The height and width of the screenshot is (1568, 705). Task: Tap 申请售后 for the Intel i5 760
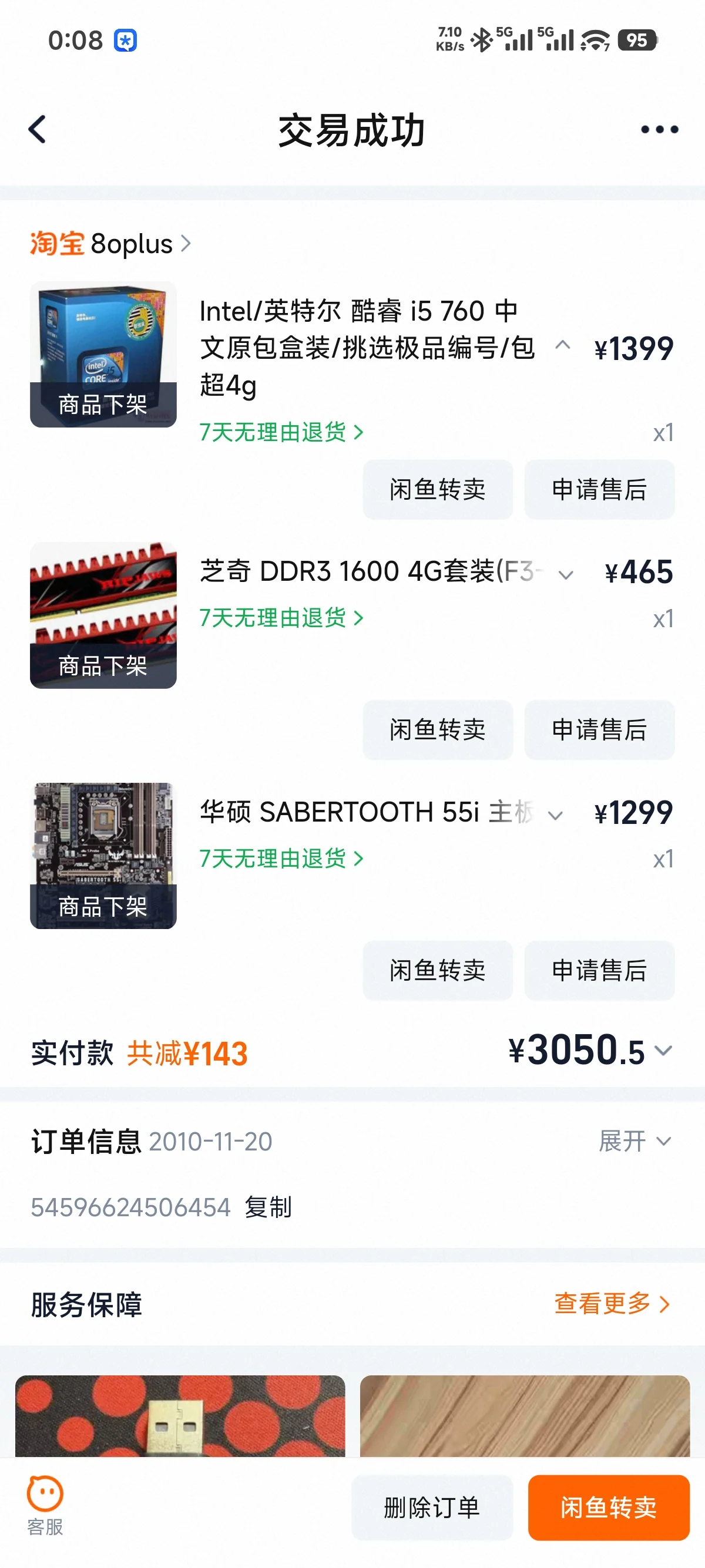pos(599,489)
